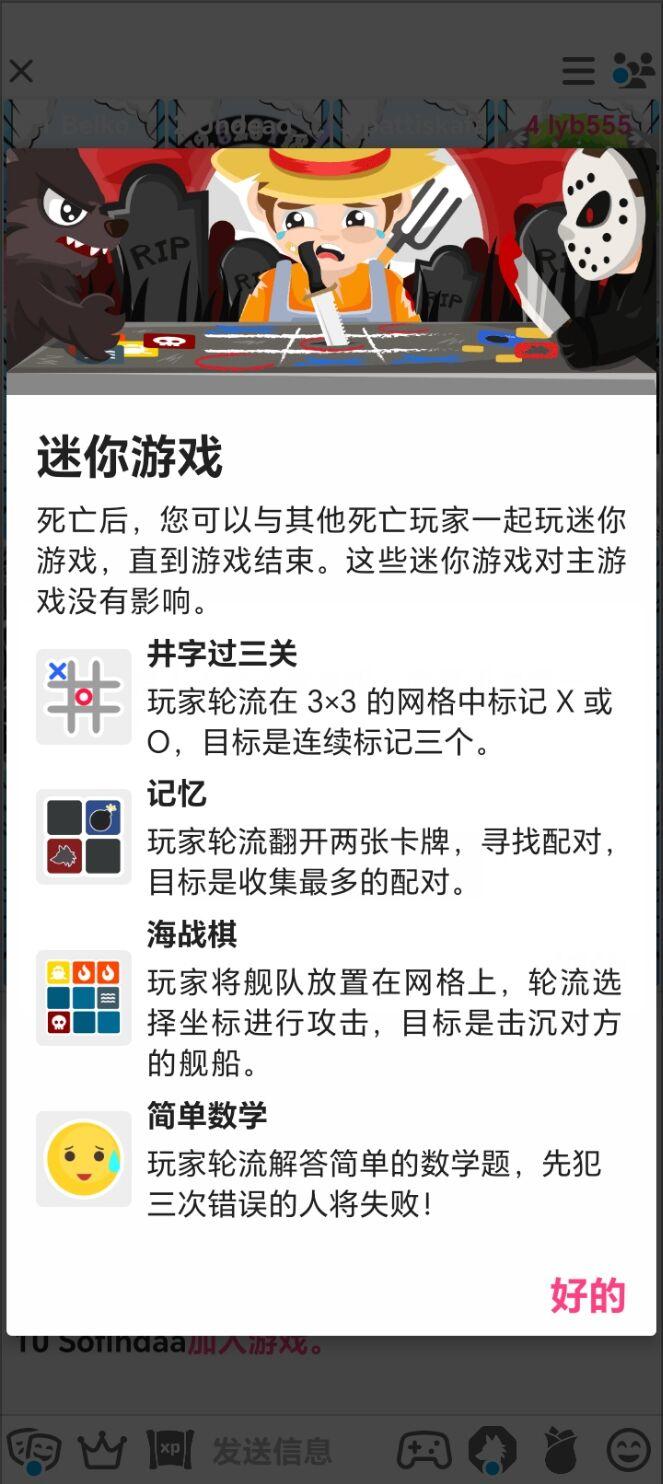Open the theater masks icon
663x1484 pixels.
(x=34, y=1449)
